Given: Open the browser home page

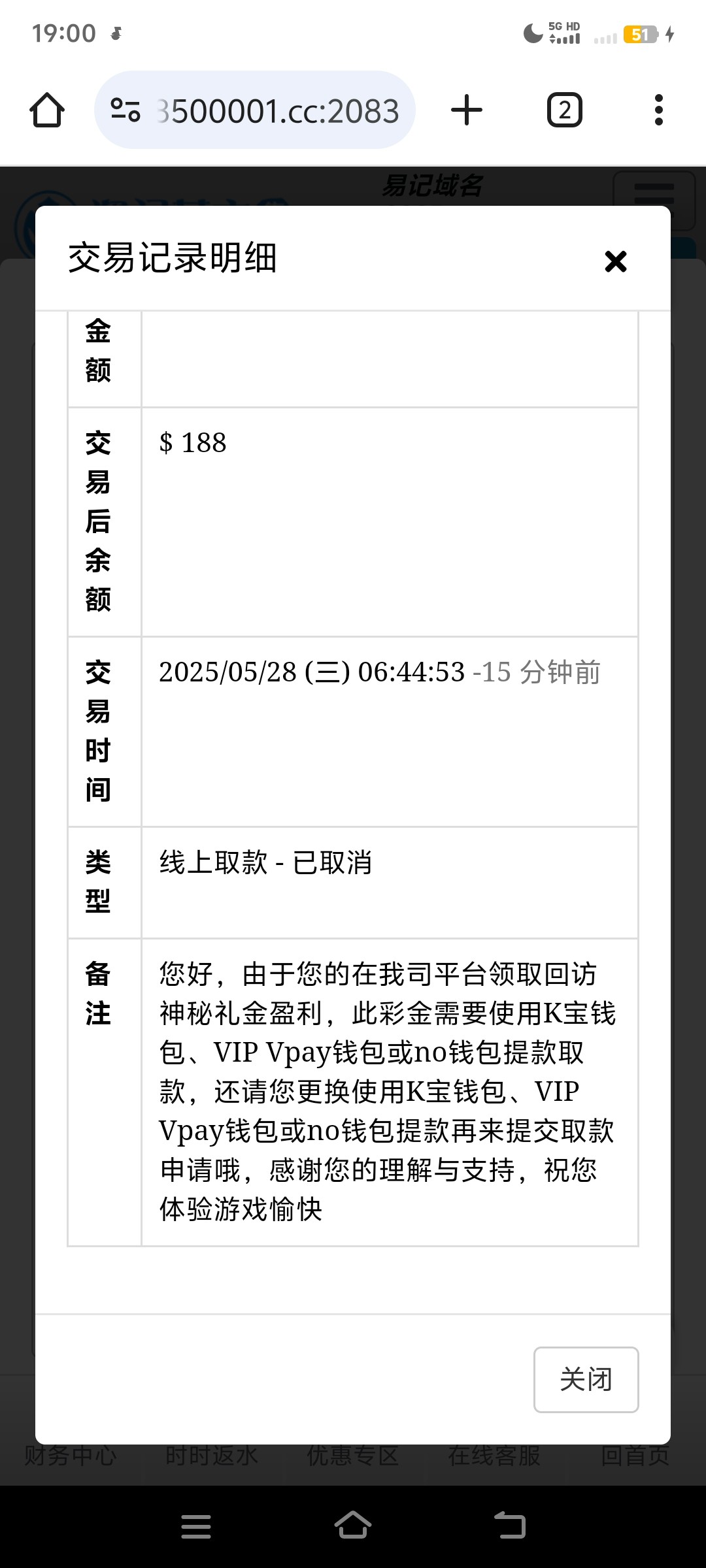Looking at the screenshot, I should coord(47,110).
